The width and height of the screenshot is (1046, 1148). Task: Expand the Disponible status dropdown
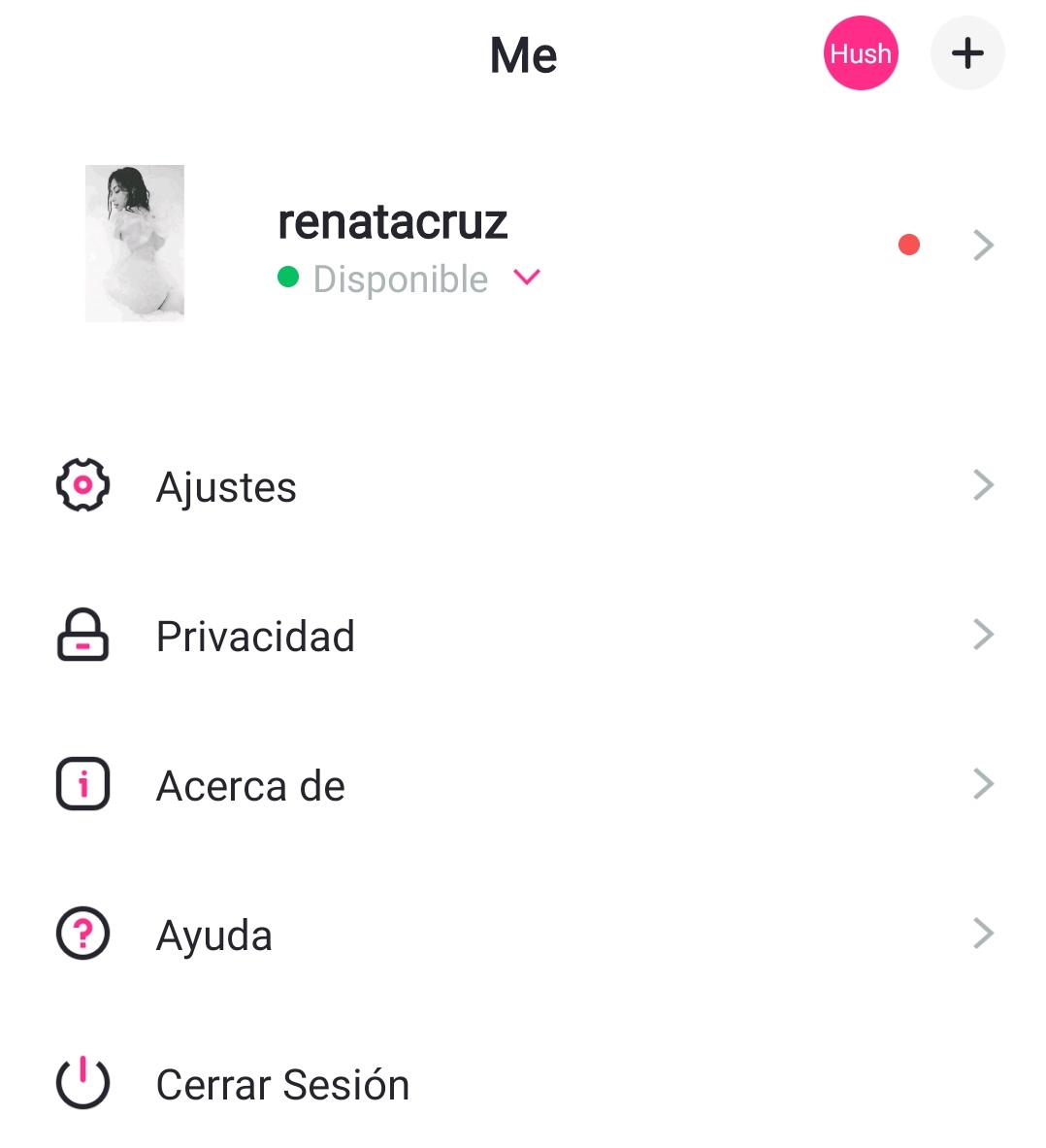tap(526, 279)
